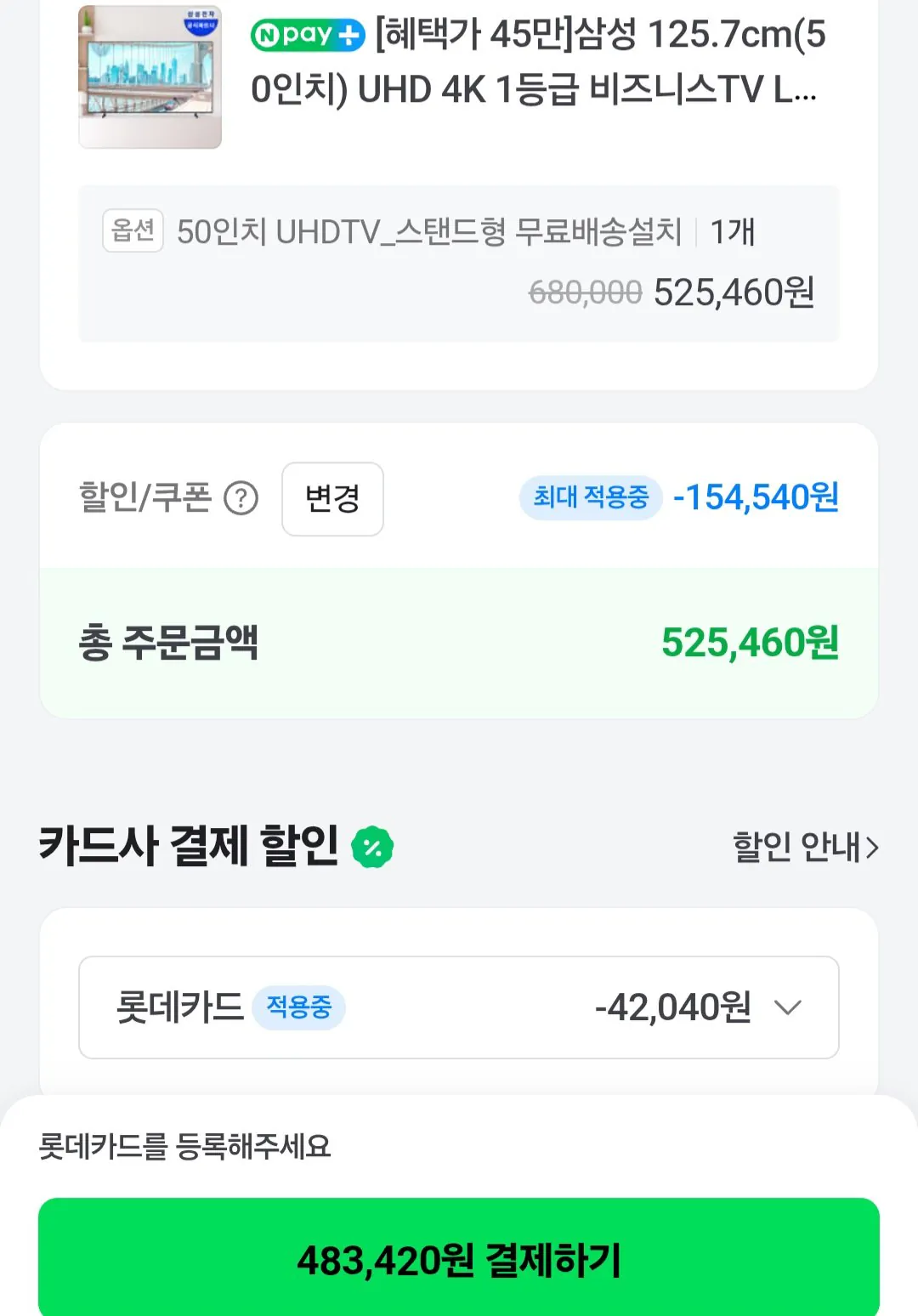The height and width of the screenshot is (1316, 918).
Task: Collapse the Lotte card discount selector
Action: pos(790,1007)
